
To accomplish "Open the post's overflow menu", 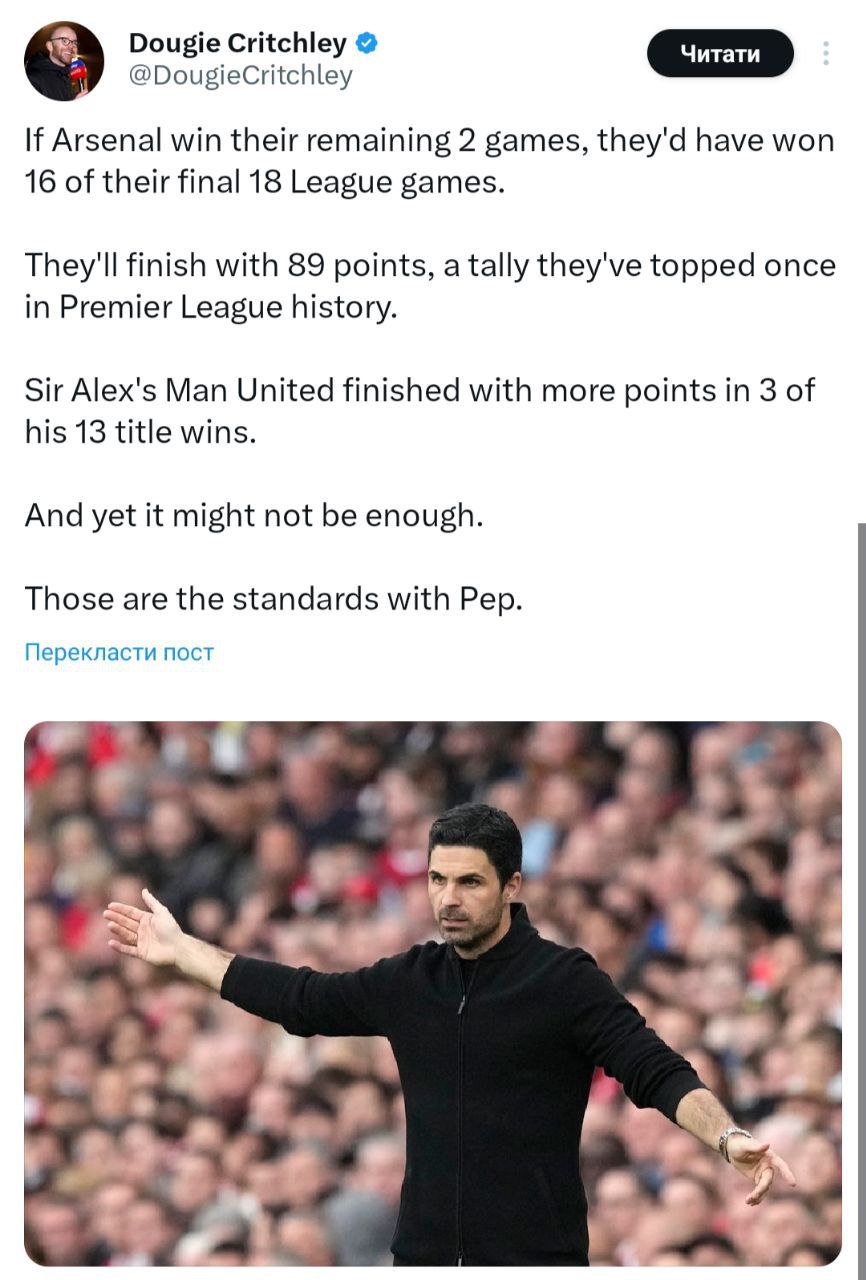I will (x=826, y=53).
